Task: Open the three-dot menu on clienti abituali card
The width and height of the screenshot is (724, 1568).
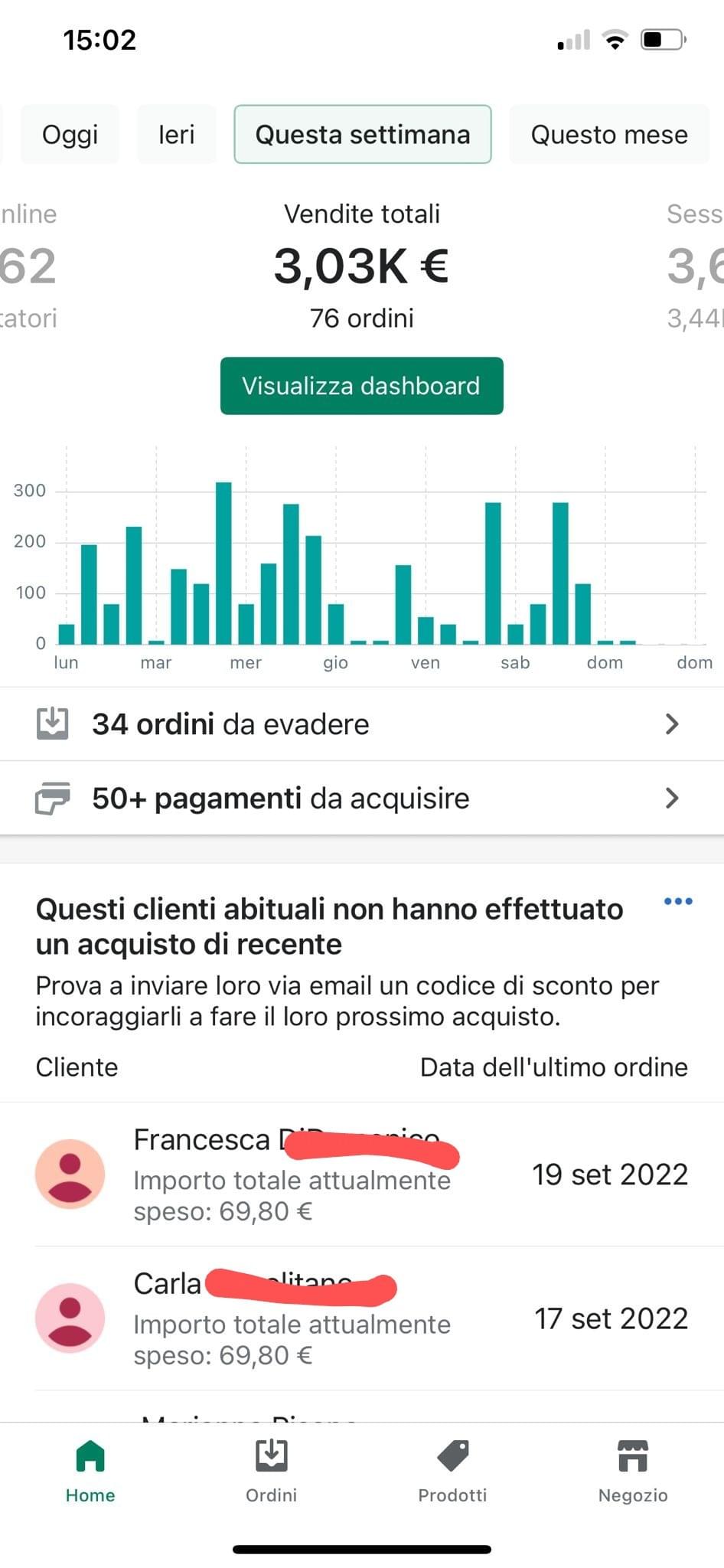Action: 678,902
